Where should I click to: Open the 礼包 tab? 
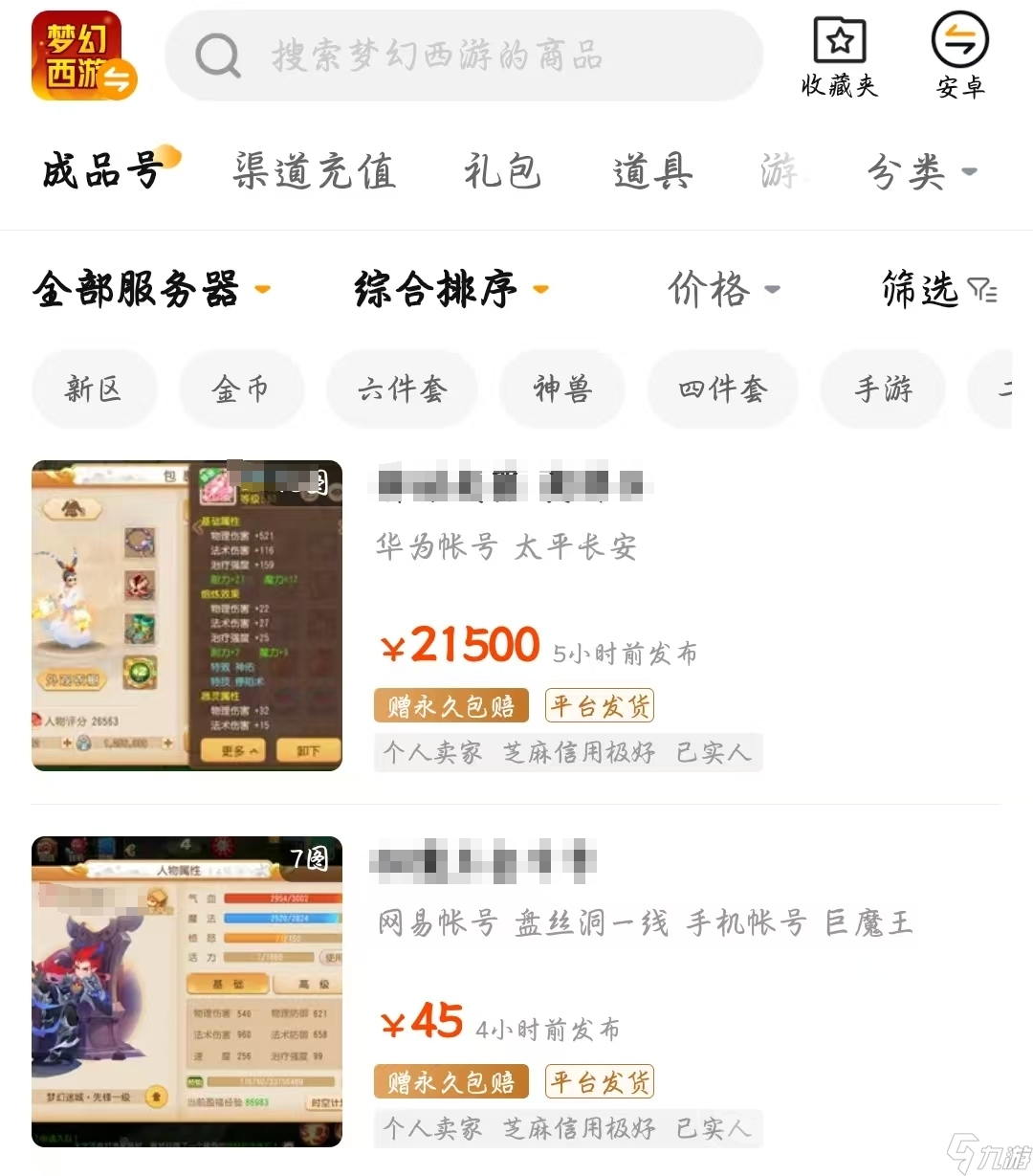coord(503,172)
